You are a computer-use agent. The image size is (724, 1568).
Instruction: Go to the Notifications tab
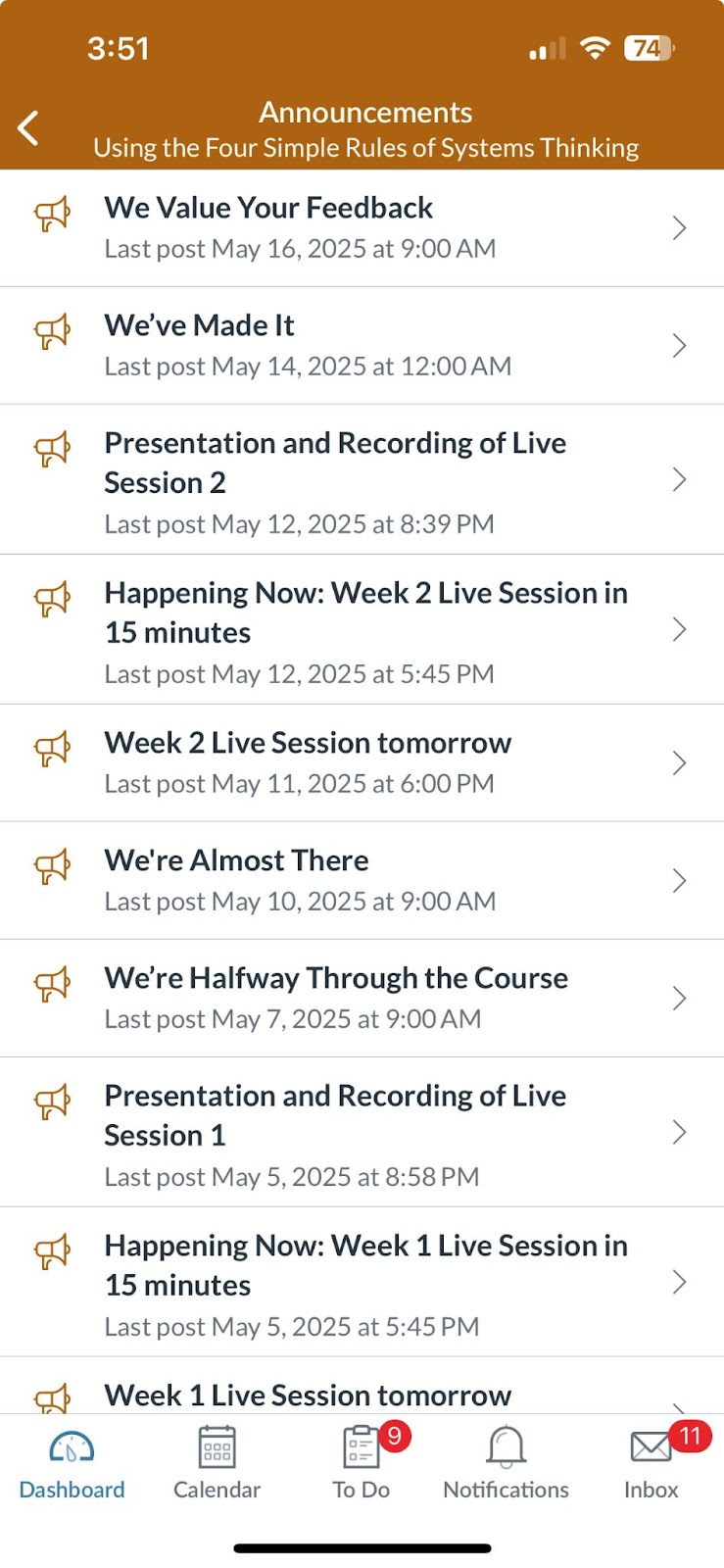[506, 1465]
